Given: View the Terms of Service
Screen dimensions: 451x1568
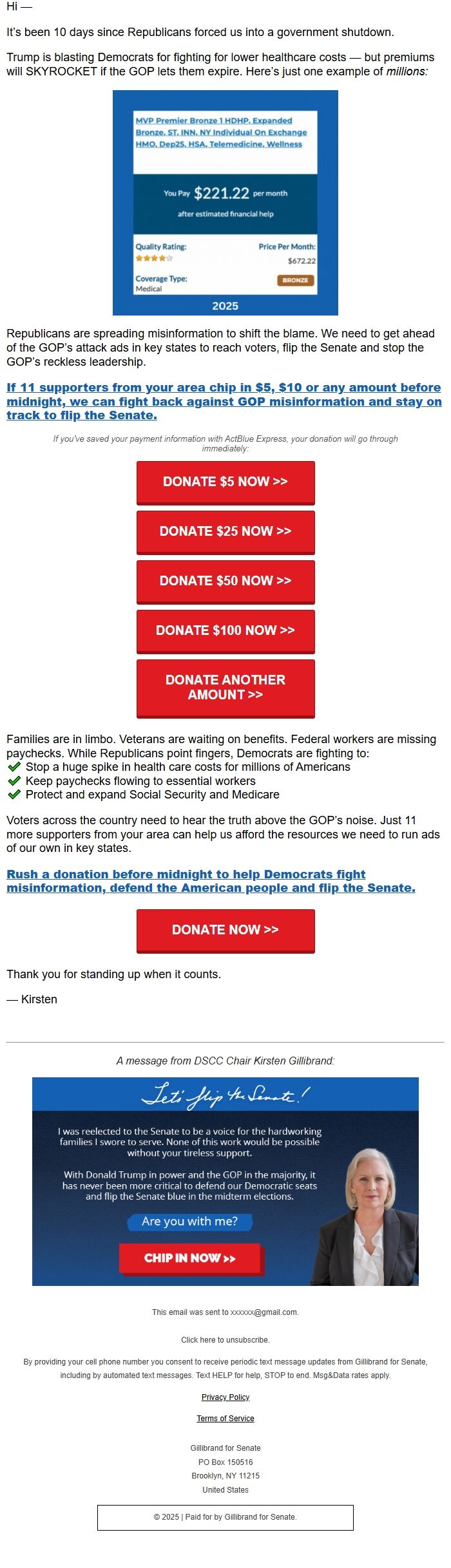Looking at the screenshot, I should coord(225,1418).
